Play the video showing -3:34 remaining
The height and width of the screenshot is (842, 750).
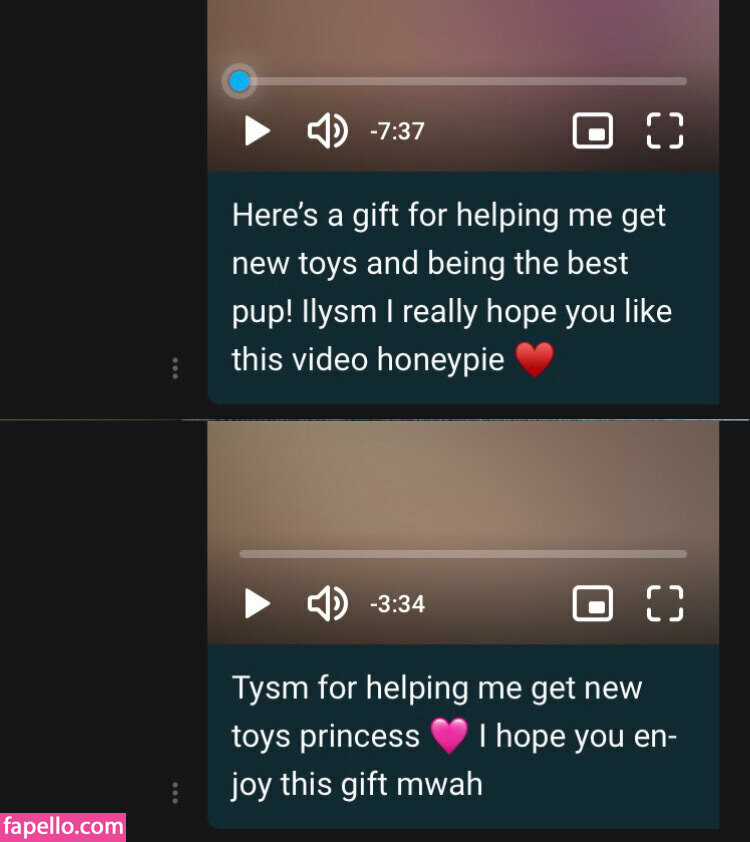click(257, 603)
